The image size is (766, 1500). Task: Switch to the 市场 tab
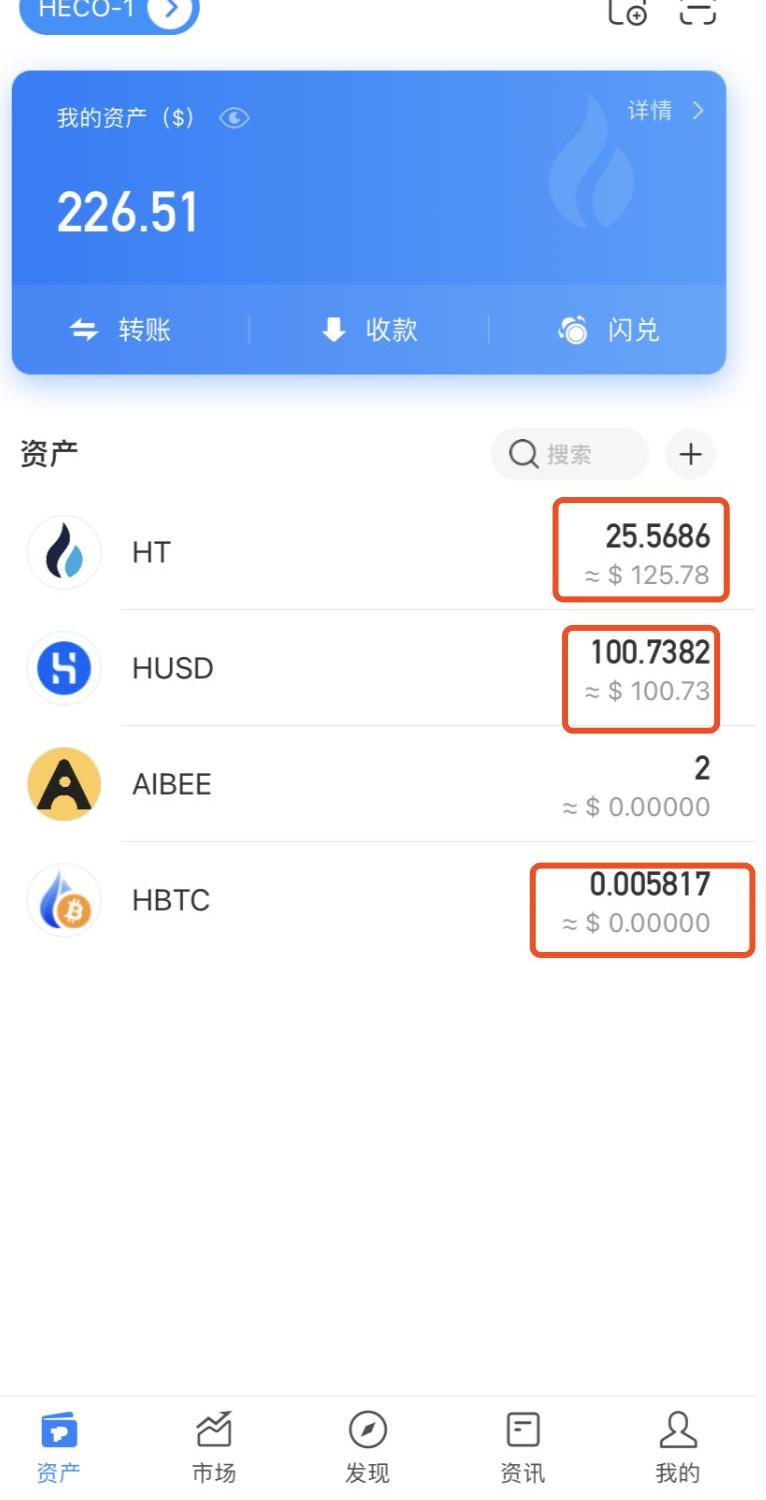[214, 1447]
